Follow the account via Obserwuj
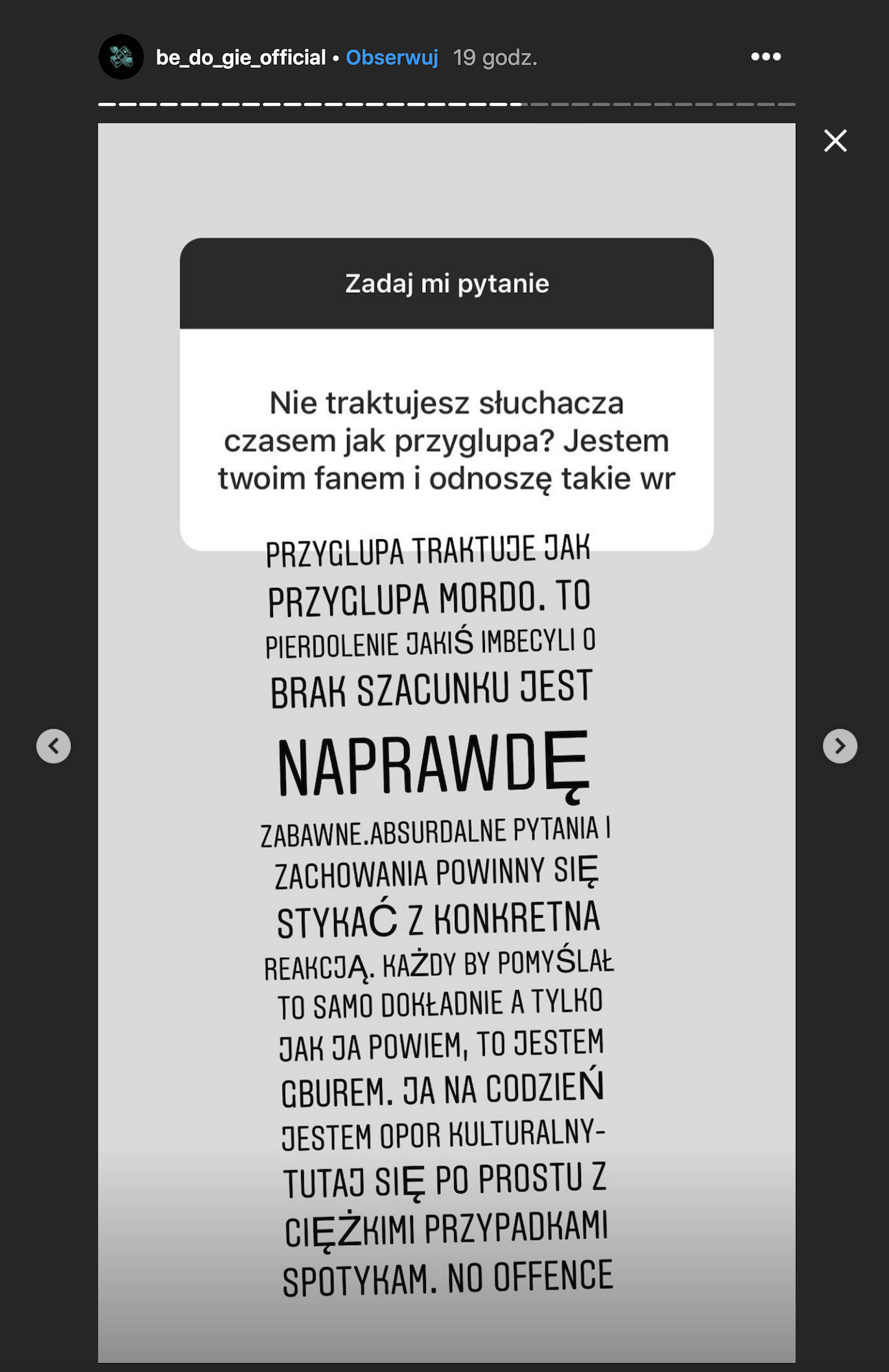Image resolution: width=889 pixels, height=1372 pixels. (392, 58)
